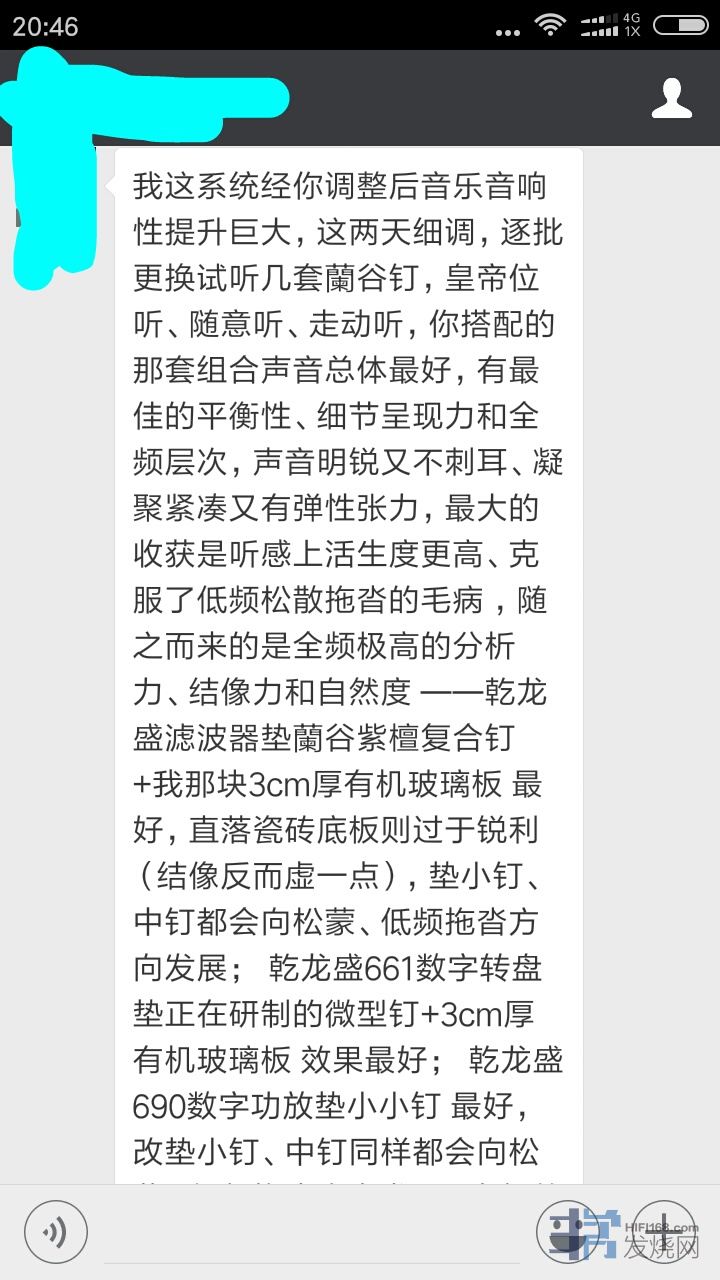Switch to voice message input

coord(56,1231)
